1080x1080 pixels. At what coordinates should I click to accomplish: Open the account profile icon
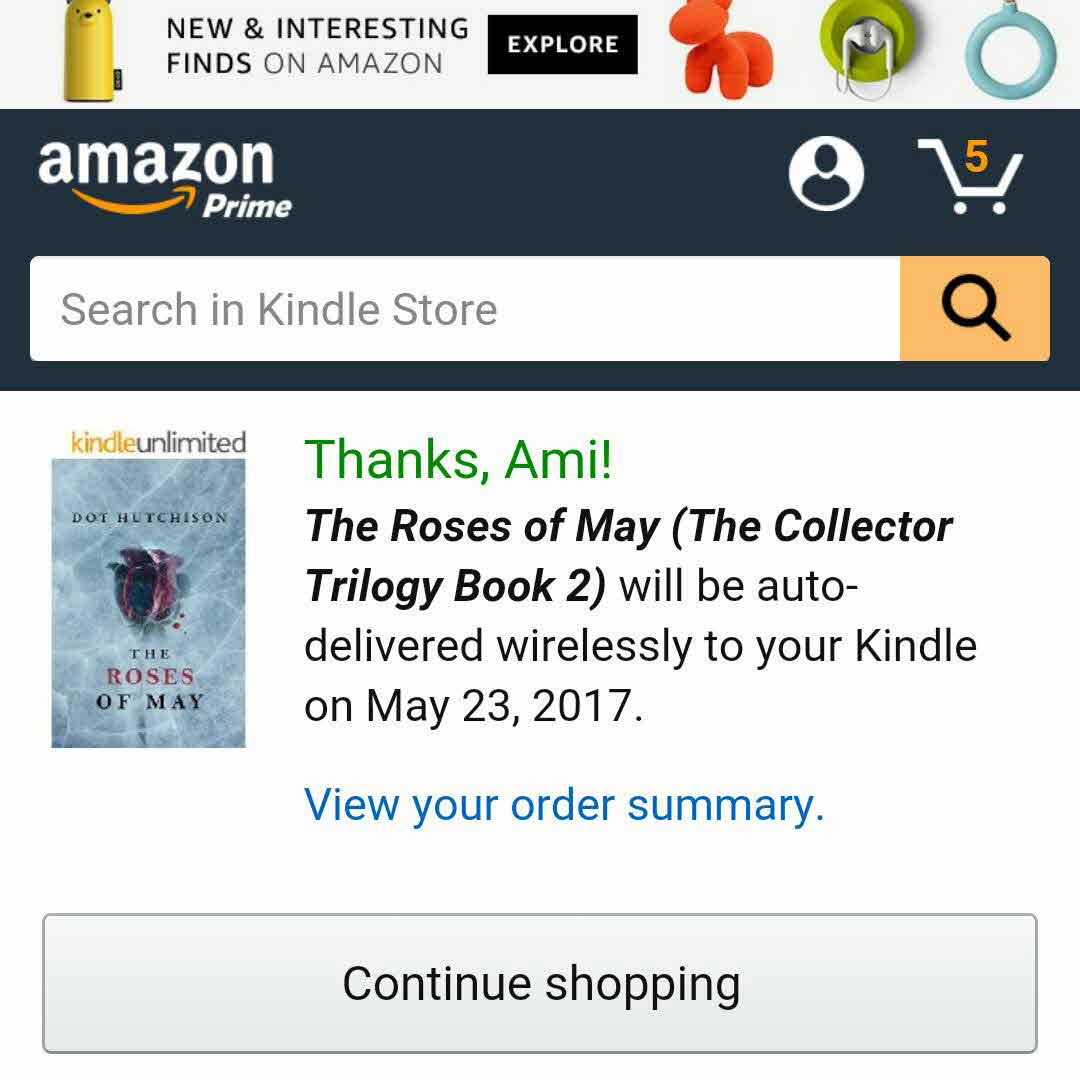[x=826, y=174]
